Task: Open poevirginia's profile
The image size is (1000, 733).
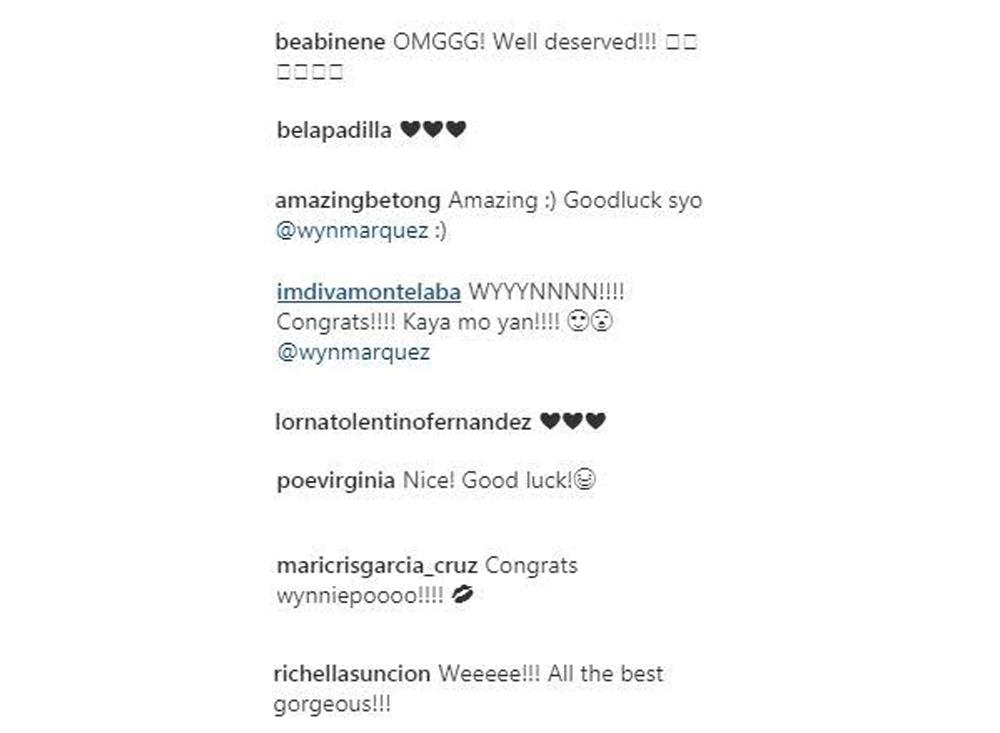Action: [x=335, y=481]
